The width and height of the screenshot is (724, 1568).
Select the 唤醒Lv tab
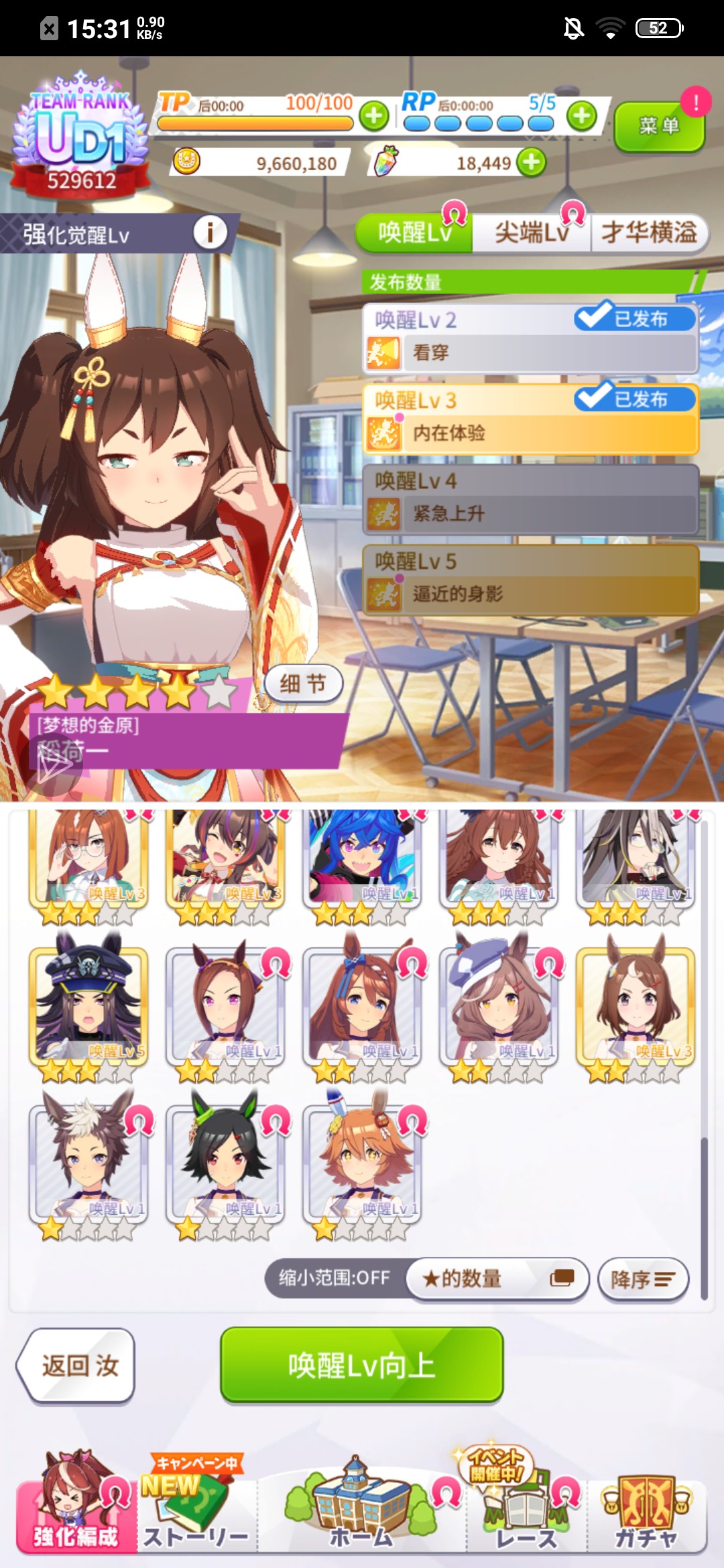tap(414, 233)
